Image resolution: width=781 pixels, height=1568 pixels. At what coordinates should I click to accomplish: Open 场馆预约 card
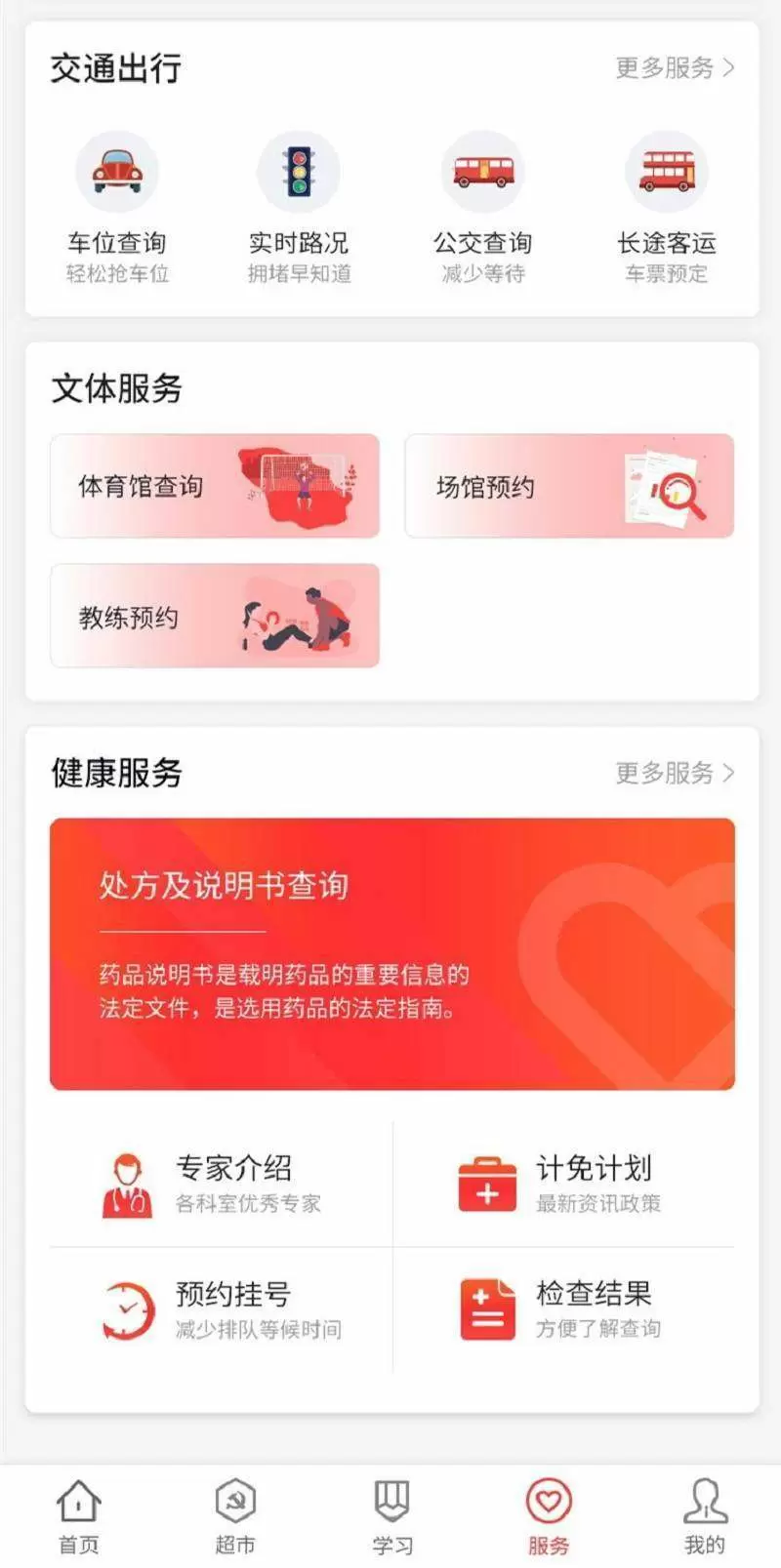click(569, 486)
